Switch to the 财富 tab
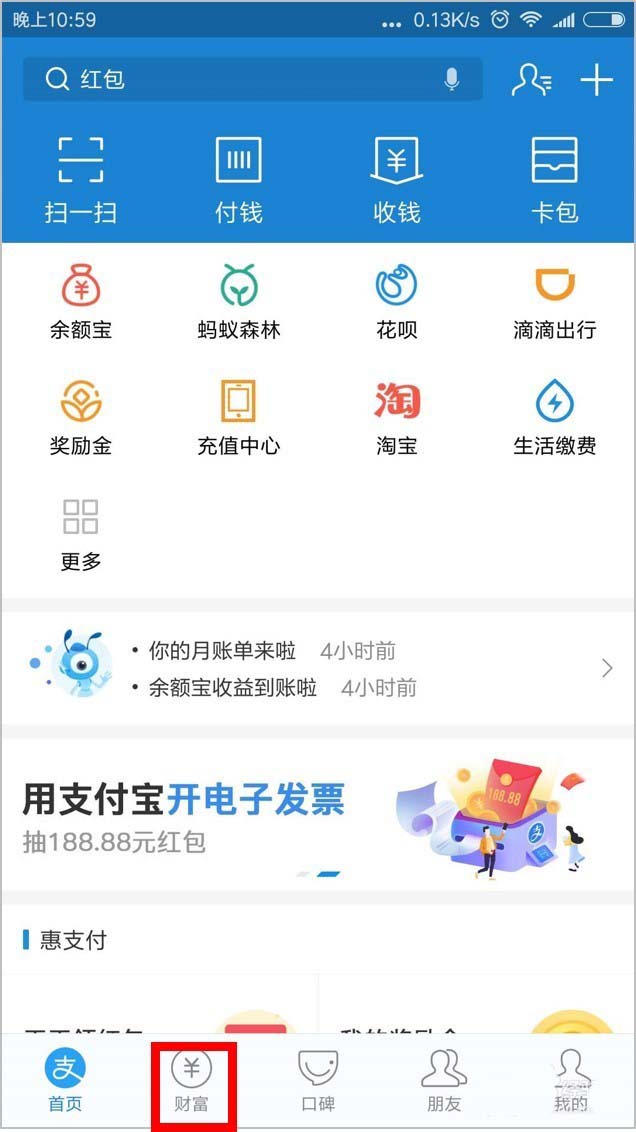 (x=193, y=1084)
